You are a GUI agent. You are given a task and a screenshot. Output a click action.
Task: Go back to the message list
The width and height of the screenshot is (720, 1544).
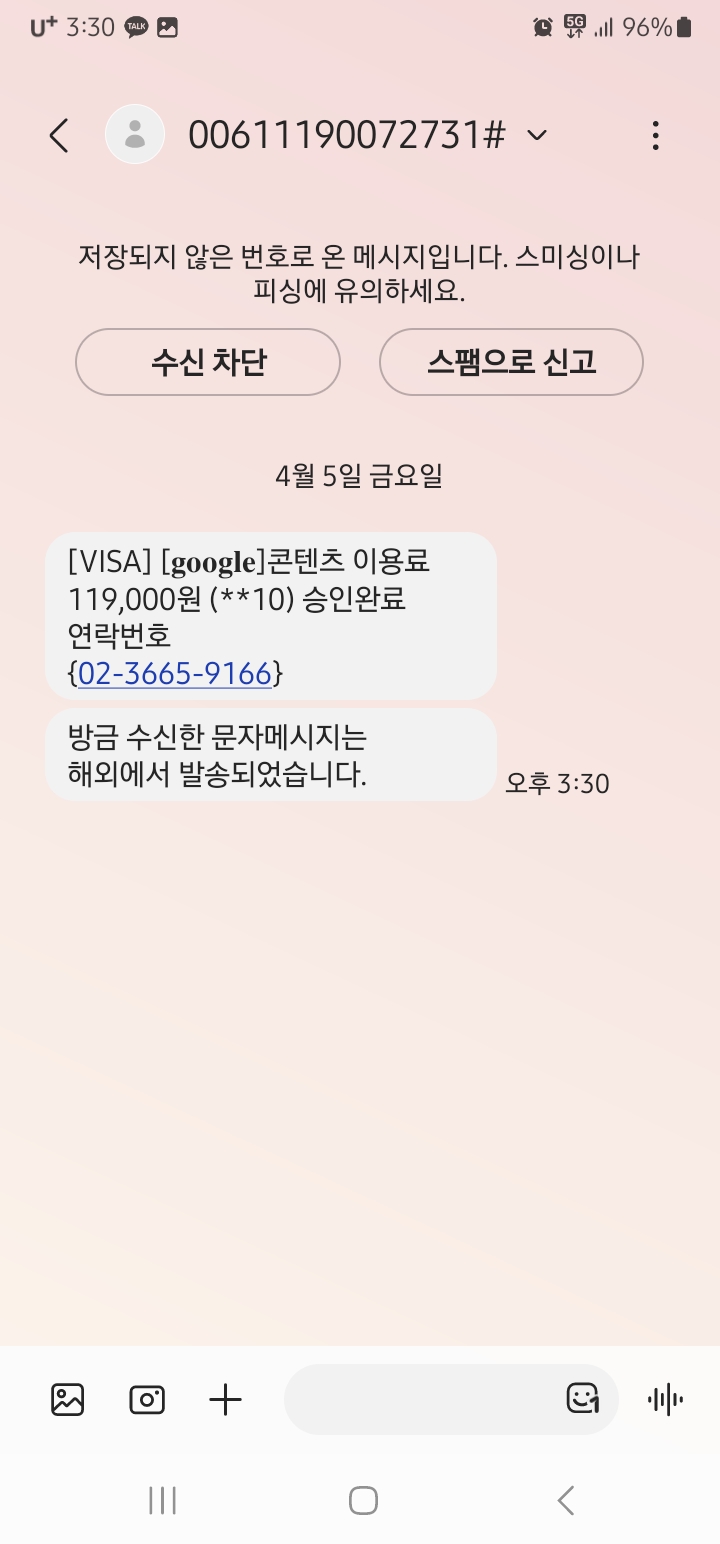point(59,135)
